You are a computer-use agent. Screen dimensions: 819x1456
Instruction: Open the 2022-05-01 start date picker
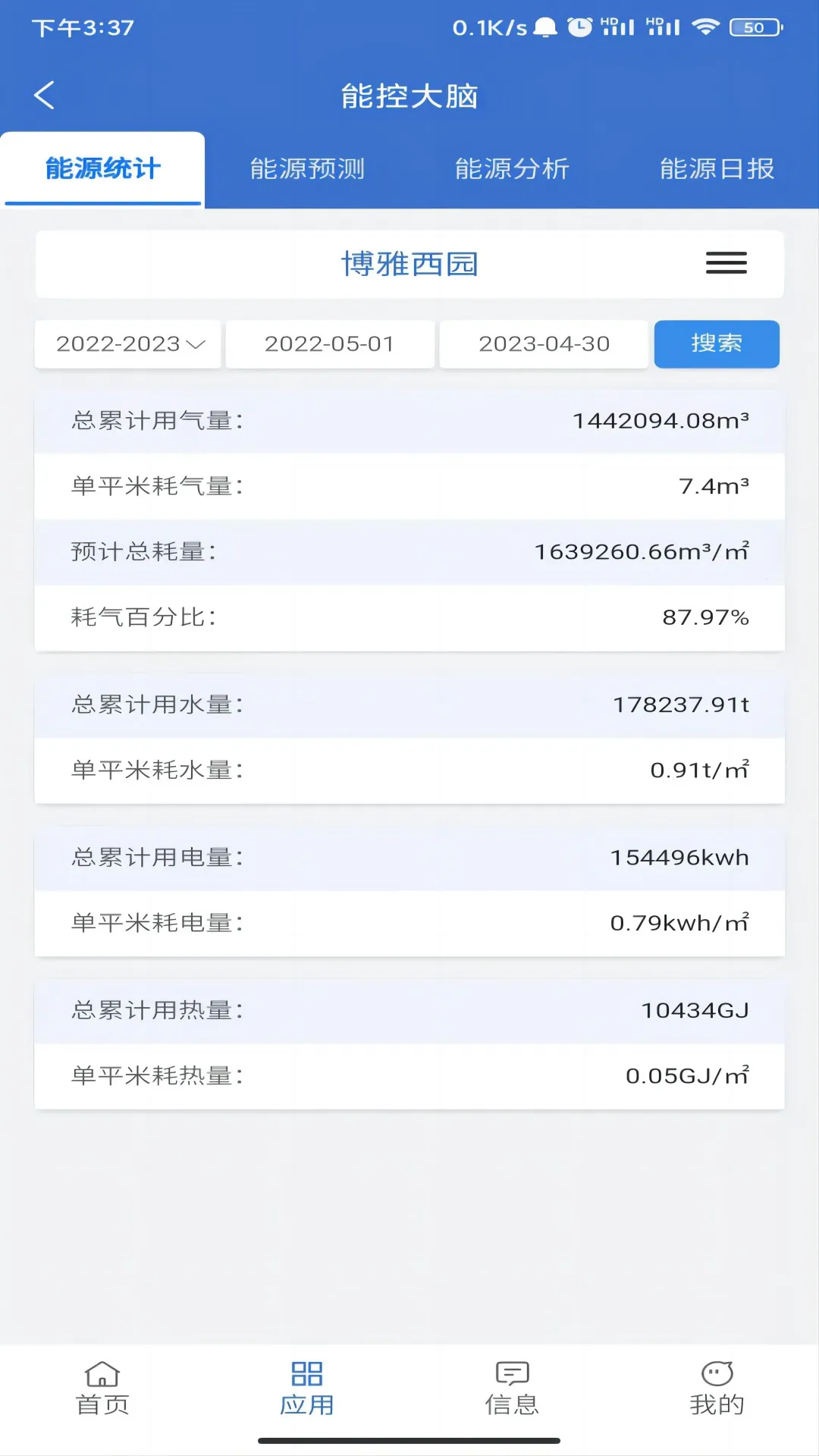tap(329, 344)
